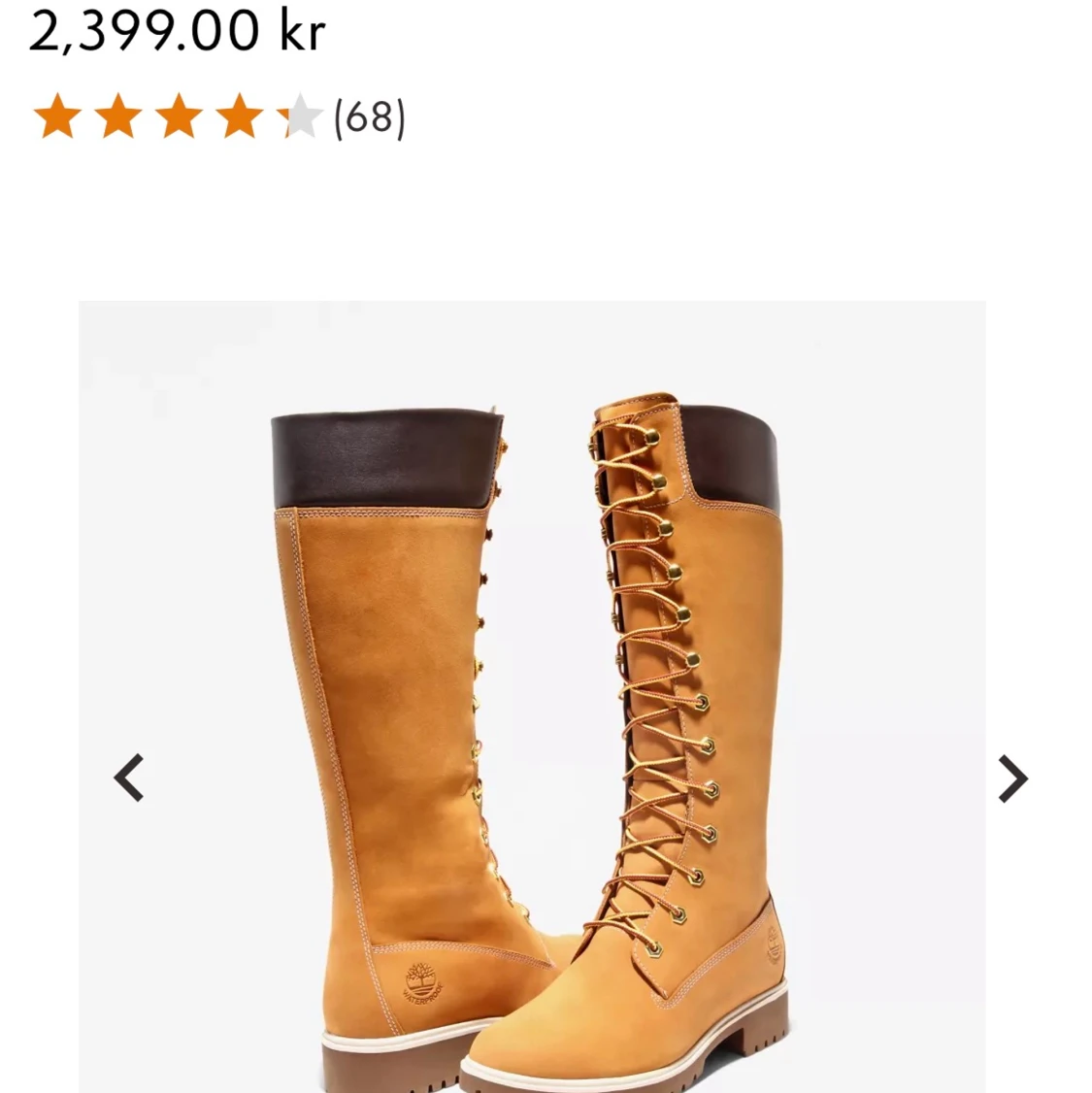Go to the previous product image
Screen dimensions: 1092x1093
click(129, 778)
